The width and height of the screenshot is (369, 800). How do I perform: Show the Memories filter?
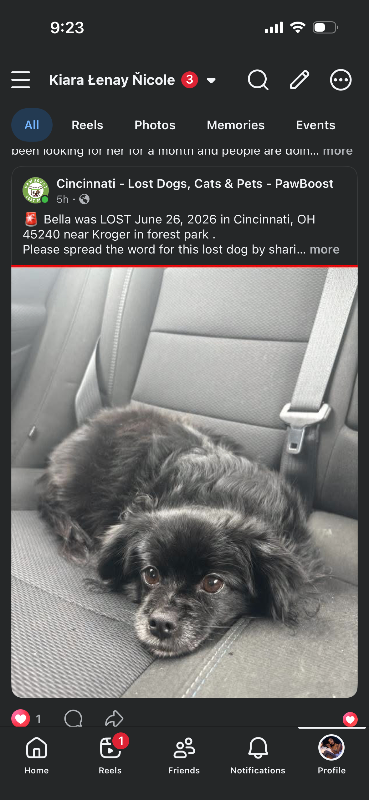(235, 125)
